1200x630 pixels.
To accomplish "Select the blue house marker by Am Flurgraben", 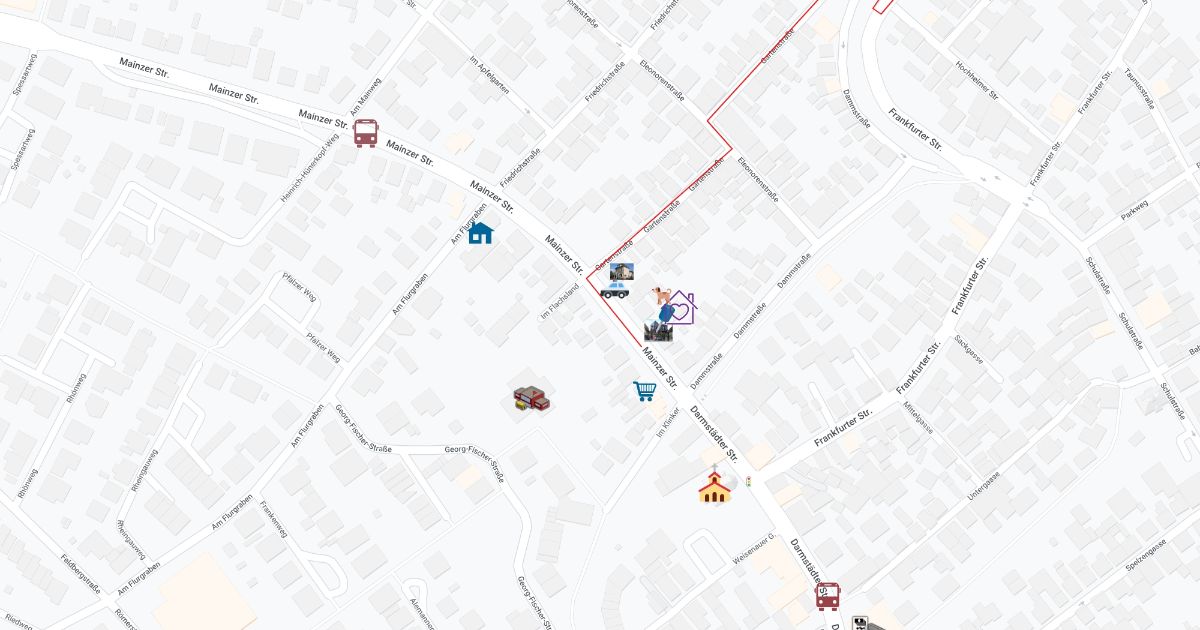I will [x=480, y=233].
